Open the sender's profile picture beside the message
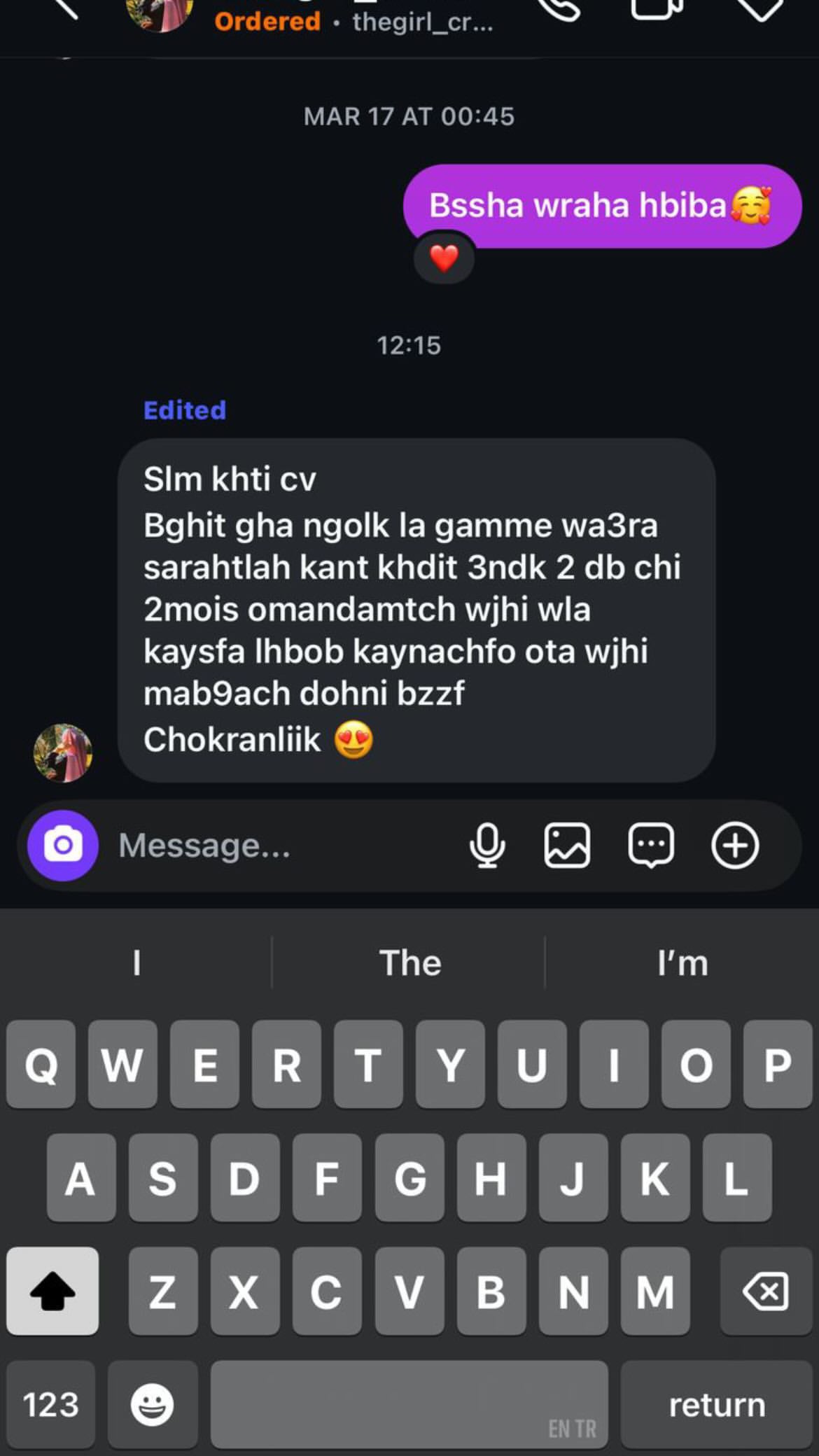The image size is (819, 1456). pyautogui.click(x=63, y=752)
